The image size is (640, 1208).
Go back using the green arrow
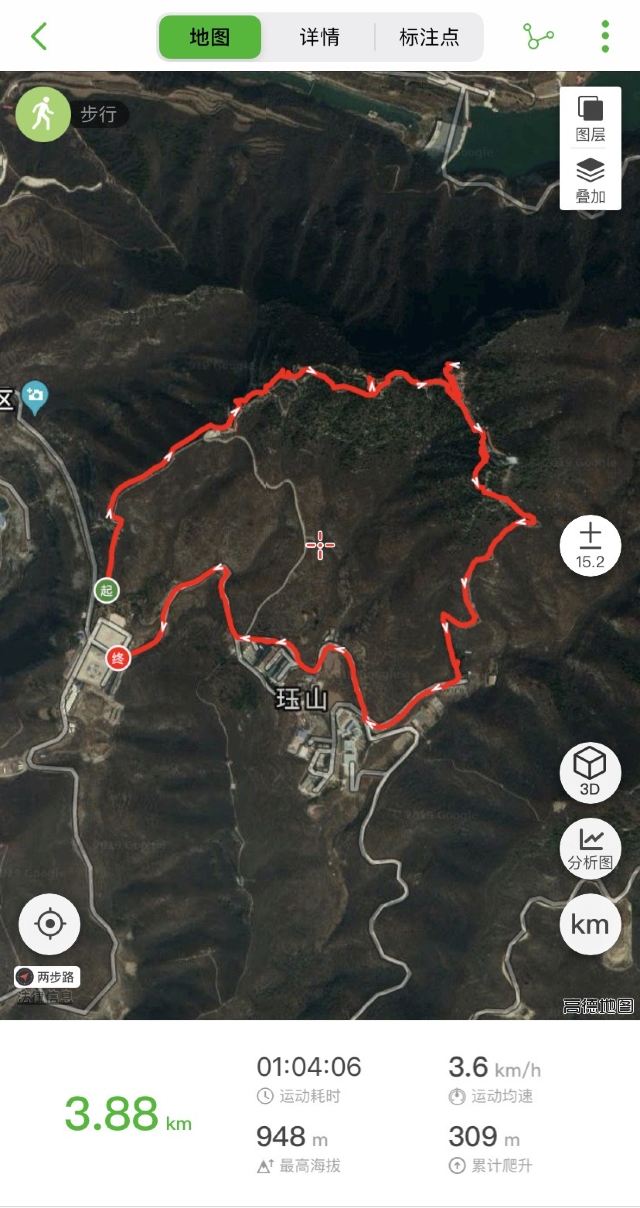[39, 37]
